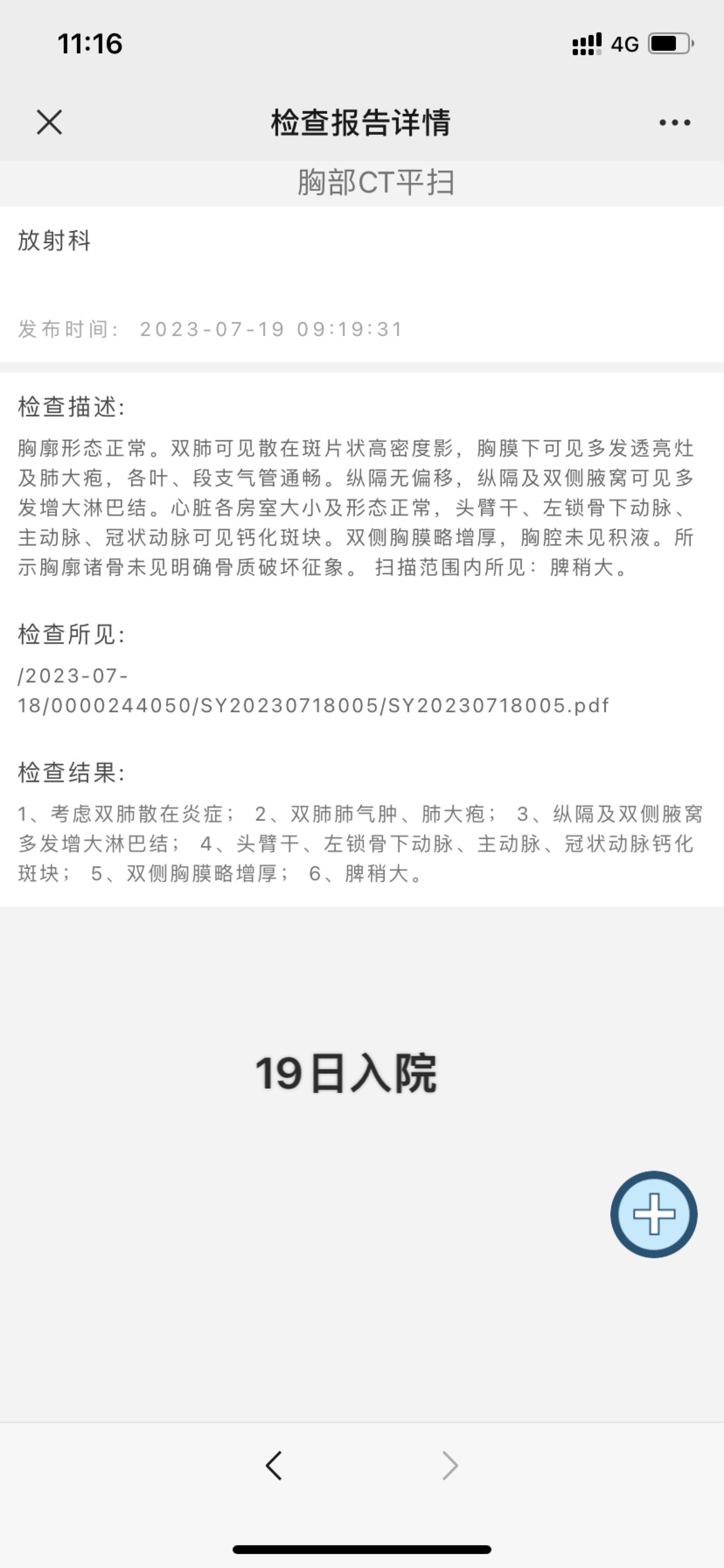This screenshot has height=1568, width=724.
Task: Go forward using the right arrow
Action: [449, 1465]
